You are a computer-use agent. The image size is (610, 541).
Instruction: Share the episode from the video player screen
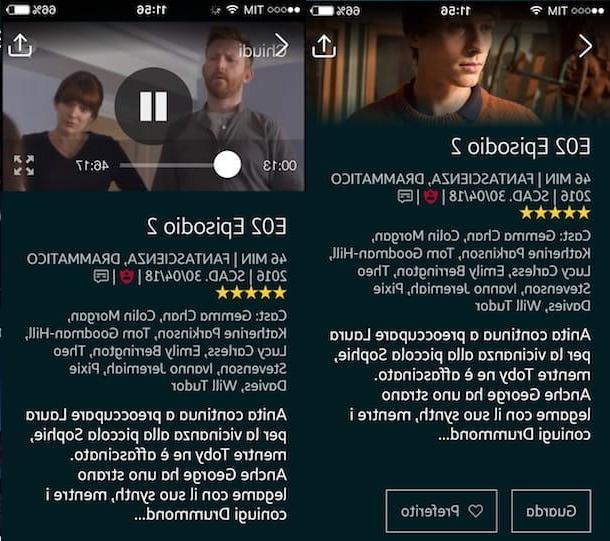[x=20, y=46]
